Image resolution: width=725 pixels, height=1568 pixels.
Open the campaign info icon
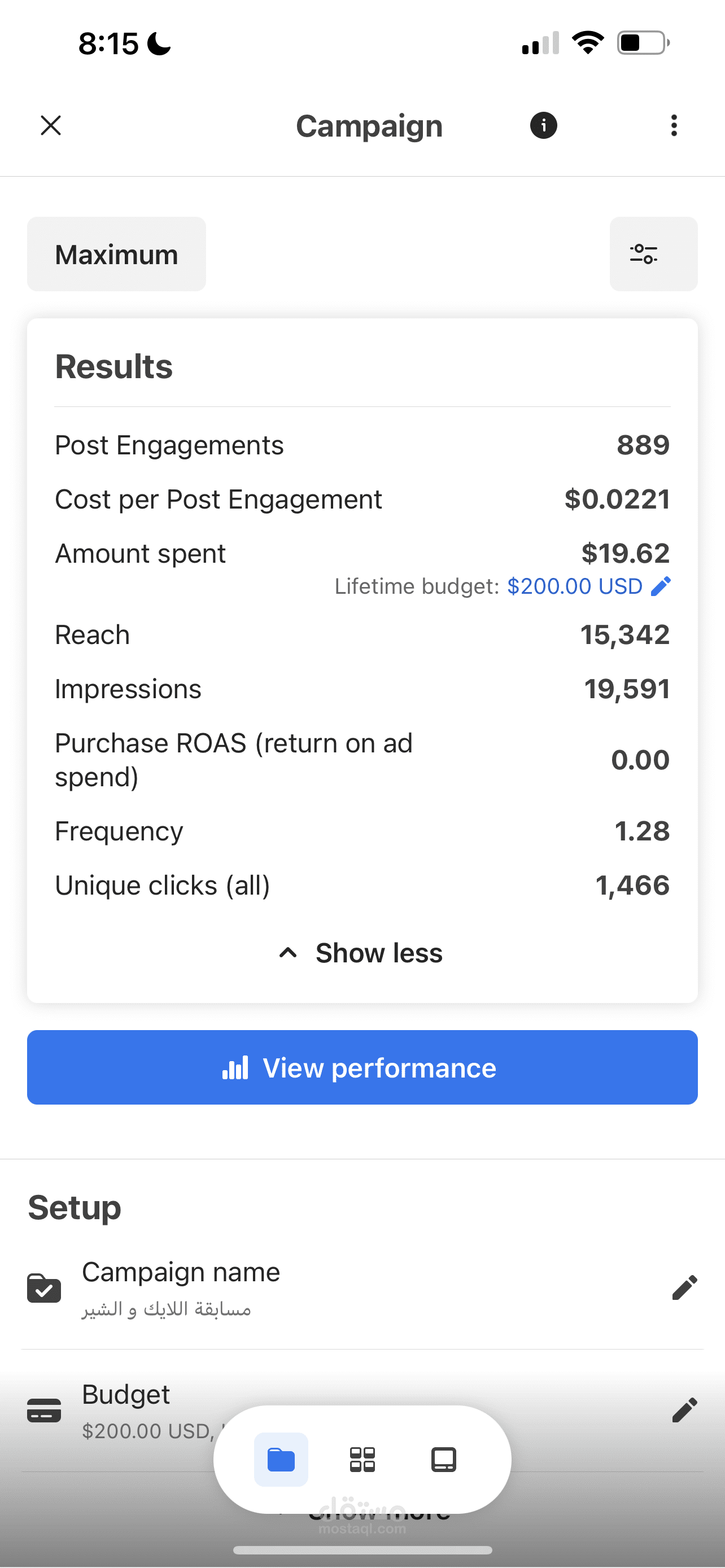[x=543, y=125]
